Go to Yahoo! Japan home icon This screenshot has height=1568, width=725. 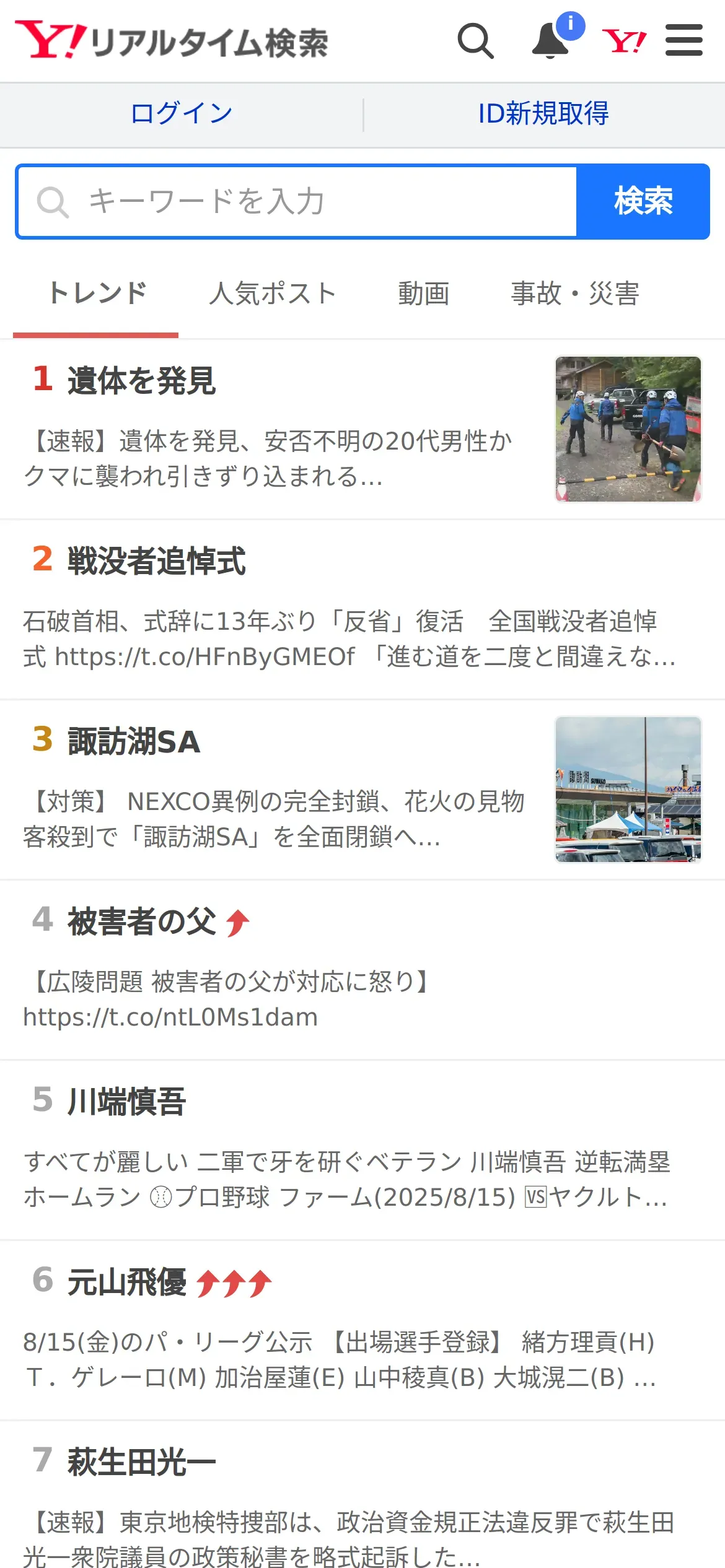pyautogui.click(x=624, y=41)
